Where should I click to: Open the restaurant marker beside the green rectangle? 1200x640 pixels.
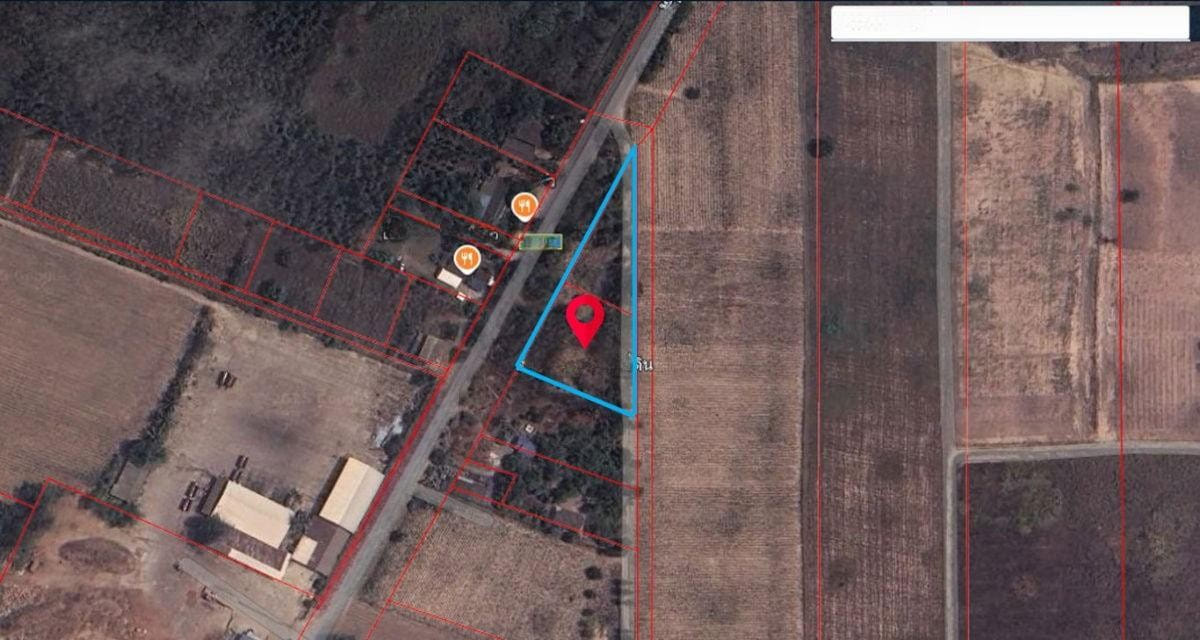pyautogui.click(x=525, y=207)
